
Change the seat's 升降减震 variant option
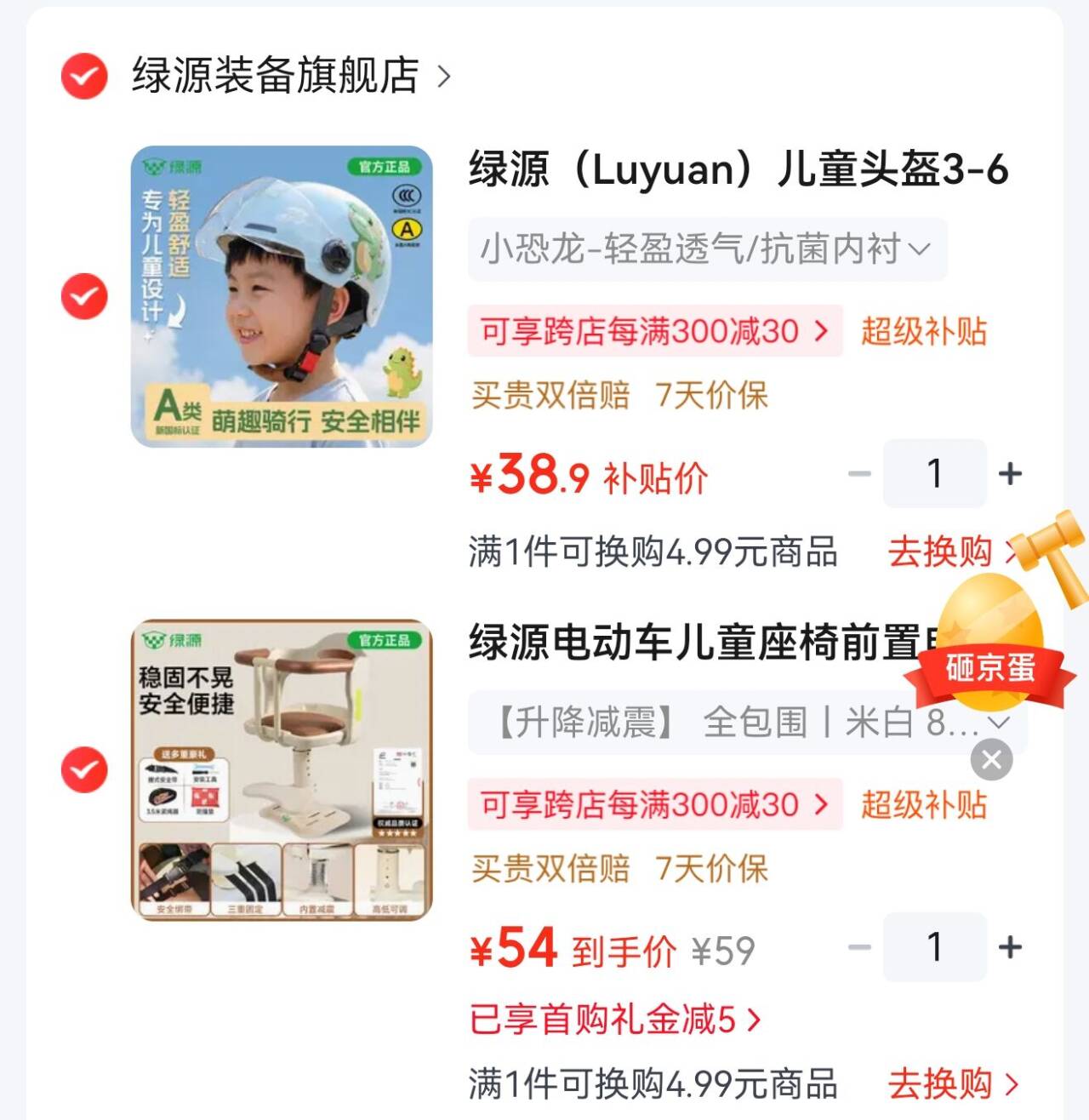click(x=747, y=723)
